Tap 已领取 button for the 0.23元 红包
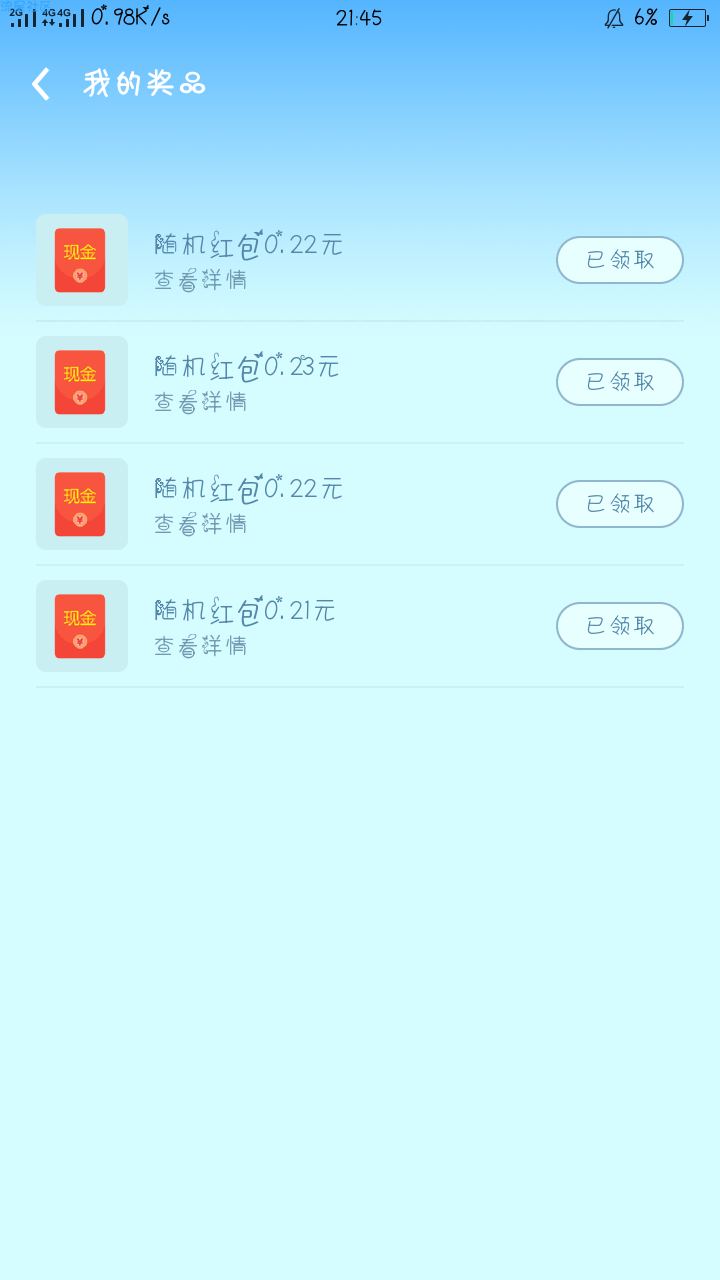 [620, 382]
